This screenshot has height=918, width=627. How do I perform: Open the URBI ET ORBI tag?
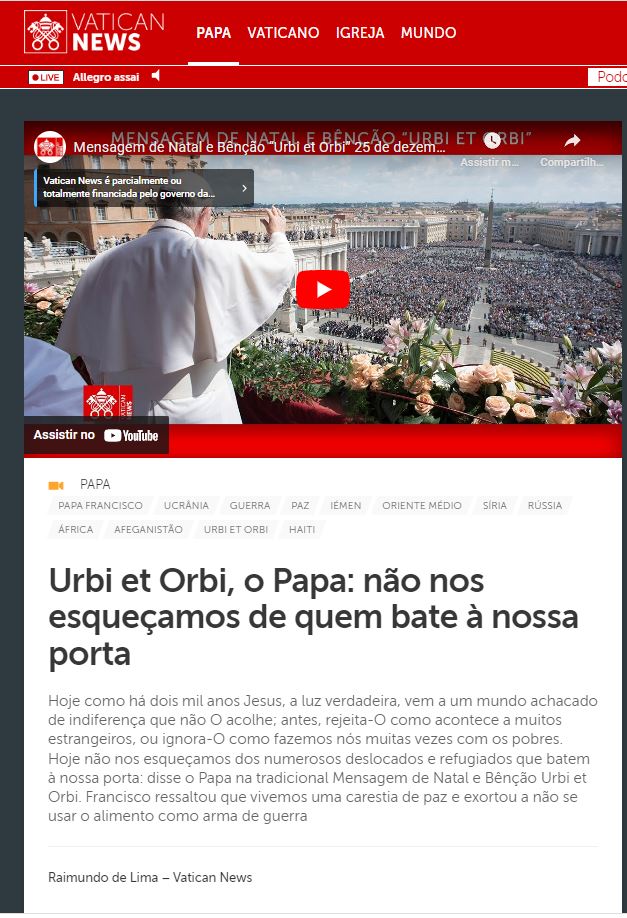click(236, 529)
